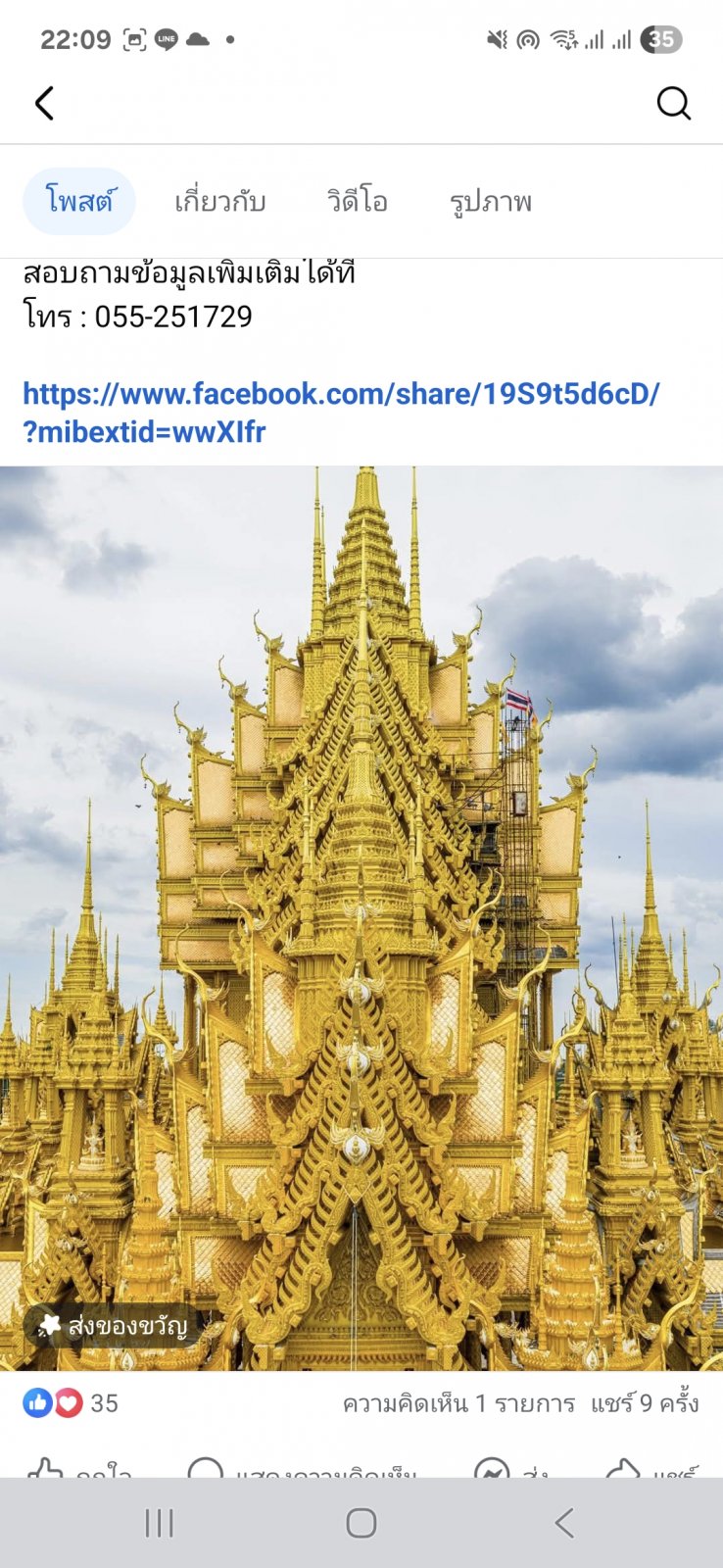Like the post with ถูกใจ
Viewport: 723px width, 1568px height.
pos(80,1468)
